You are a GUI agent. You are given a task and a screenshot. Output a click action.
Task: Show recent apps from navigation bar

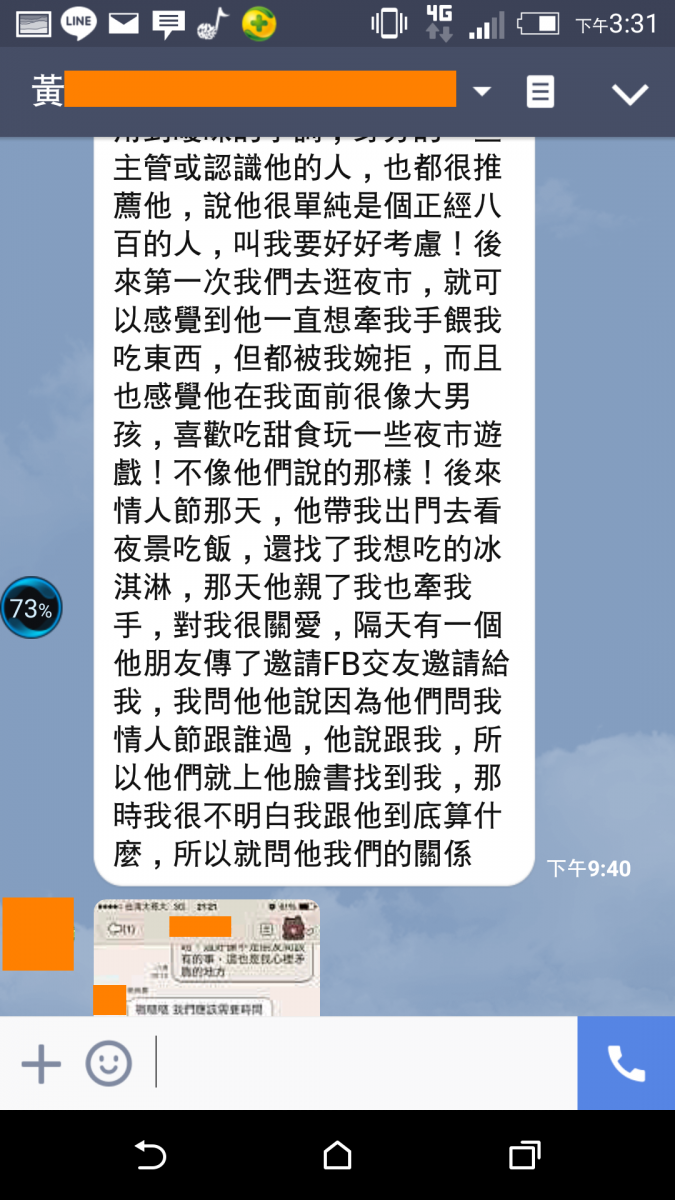pos(524,1156)
